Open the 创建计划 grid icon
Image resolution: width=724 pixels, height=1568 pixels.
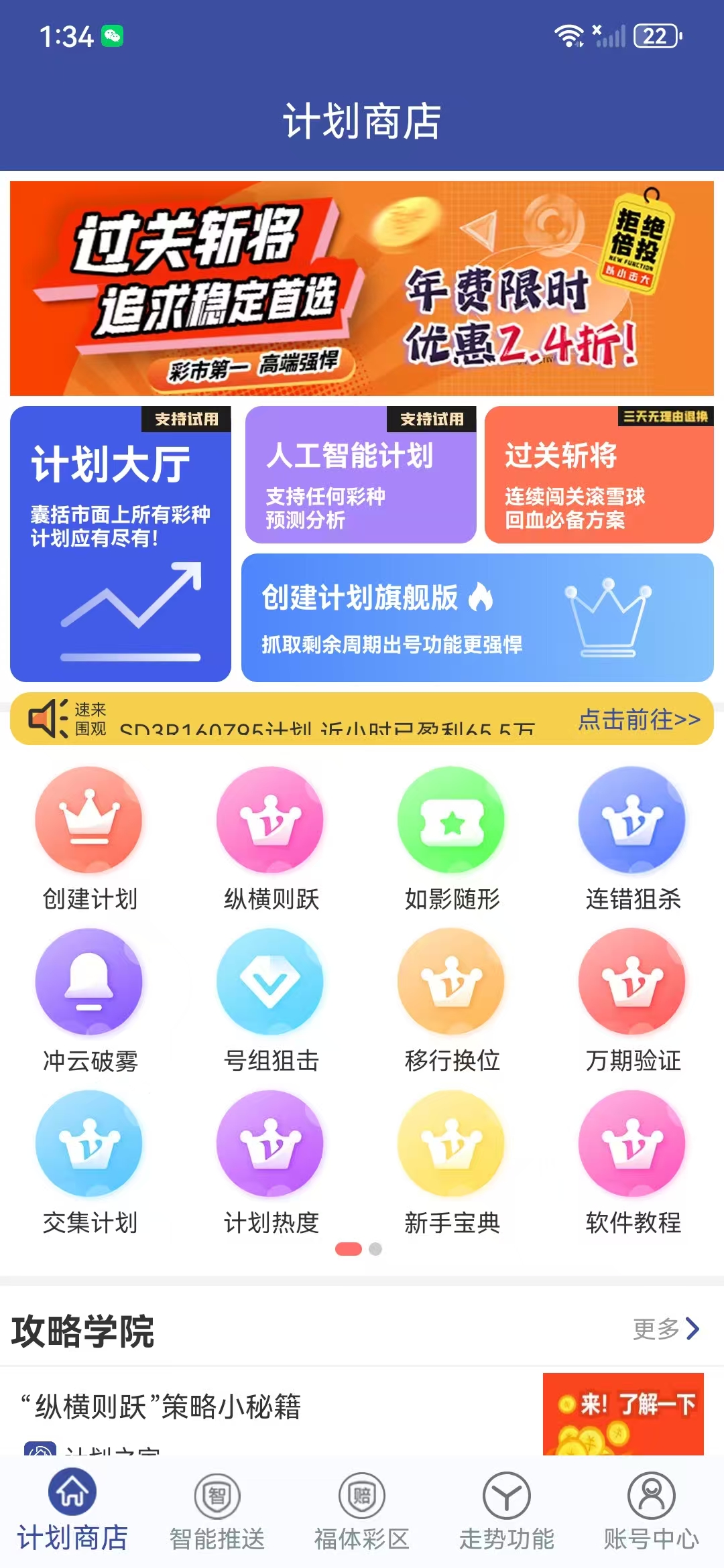(89, 838)
